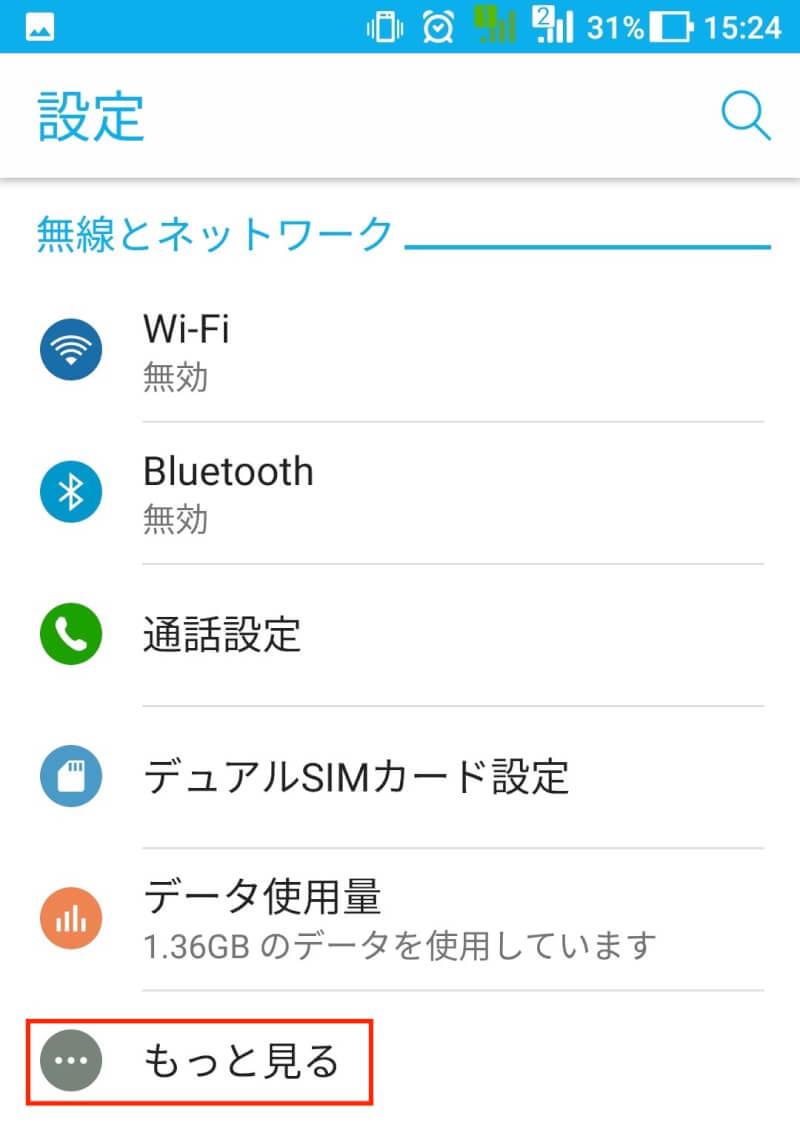This screenshot has height=1133, width=800.
Task: Open データ使用量 data usage
Action: 400,918
